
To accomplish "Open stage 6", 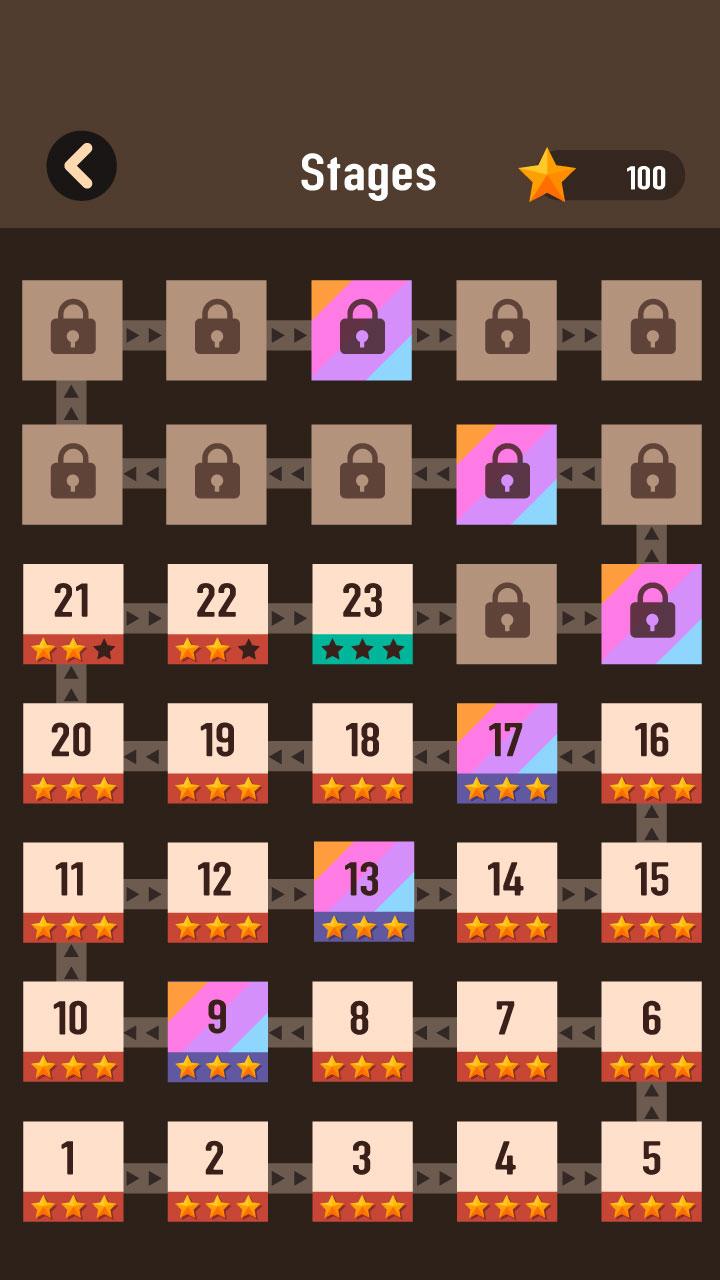I will click(651, 1030).
